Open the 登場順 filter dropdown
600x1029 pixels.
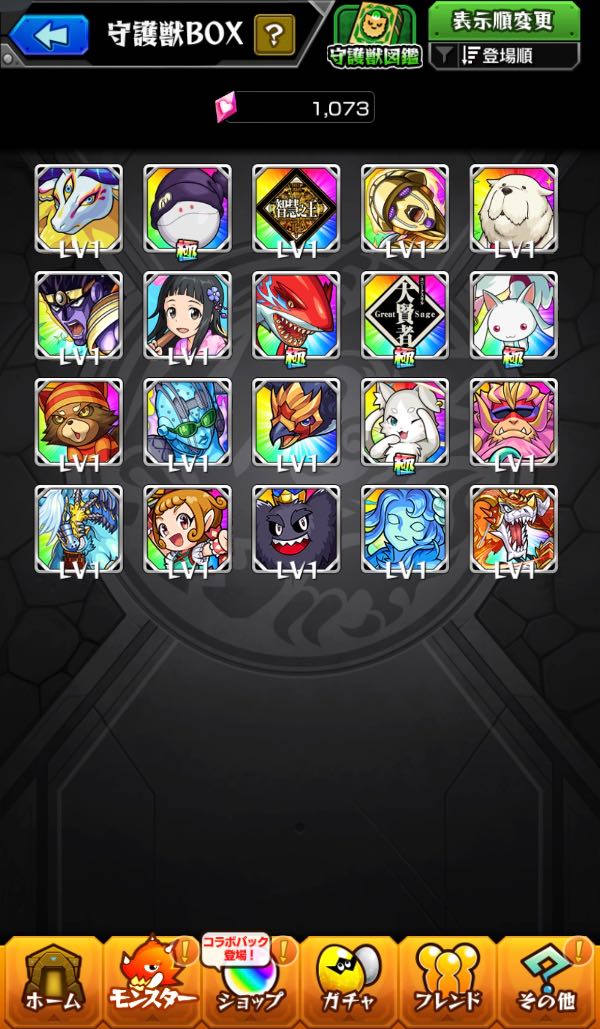click(x=504, y=56)
